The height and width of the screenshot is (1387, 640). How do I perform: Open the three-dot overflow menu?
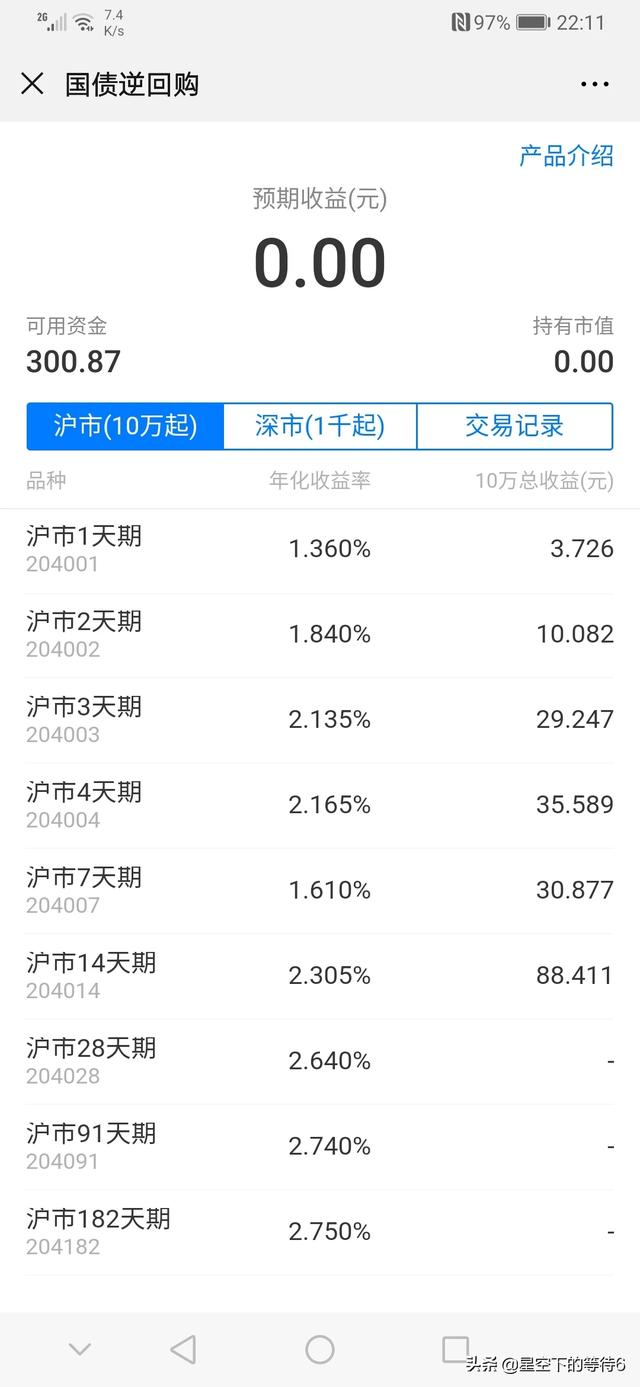594,84
